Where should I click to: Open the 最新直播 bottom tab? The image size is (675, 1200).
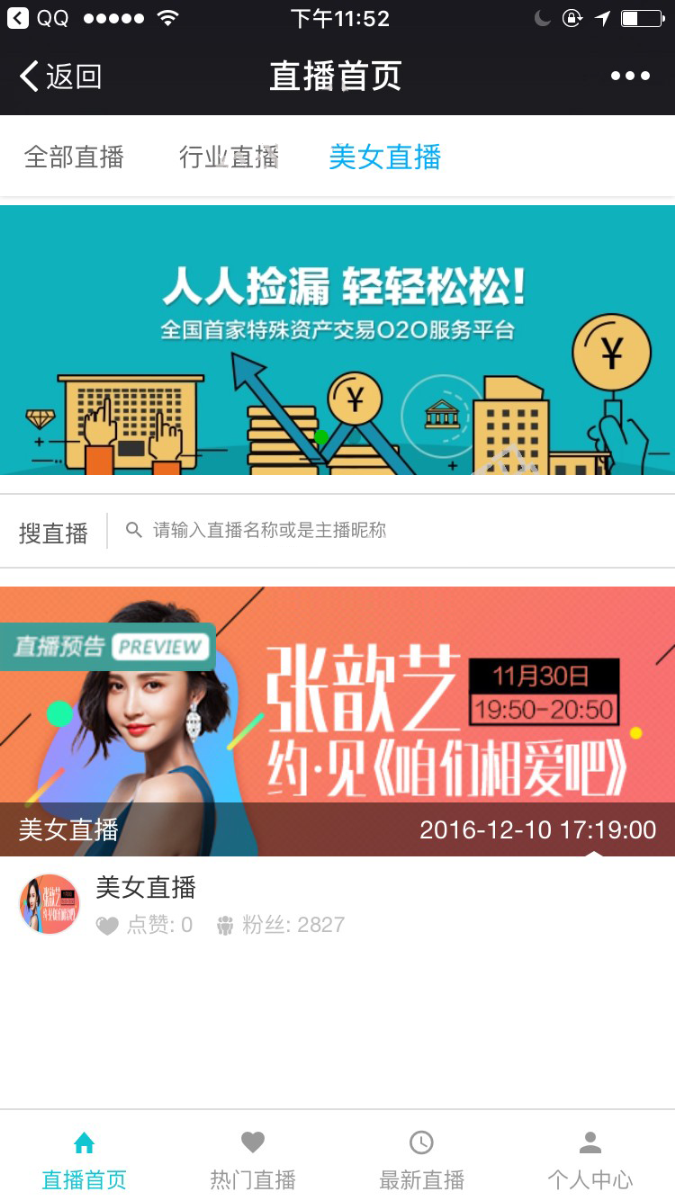click(421, 1160)
